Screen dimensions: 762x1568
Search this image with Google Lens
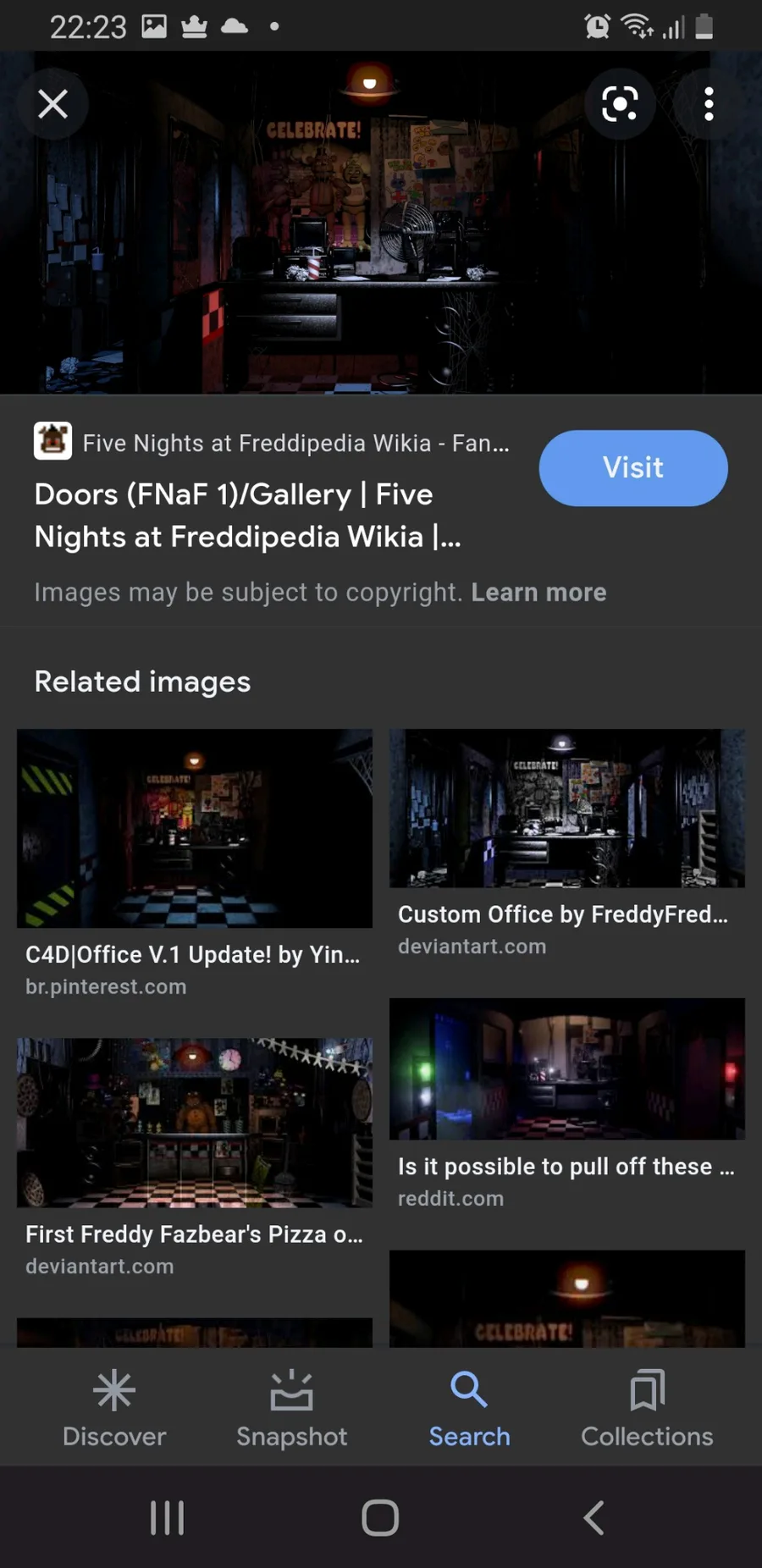[620, 104]
